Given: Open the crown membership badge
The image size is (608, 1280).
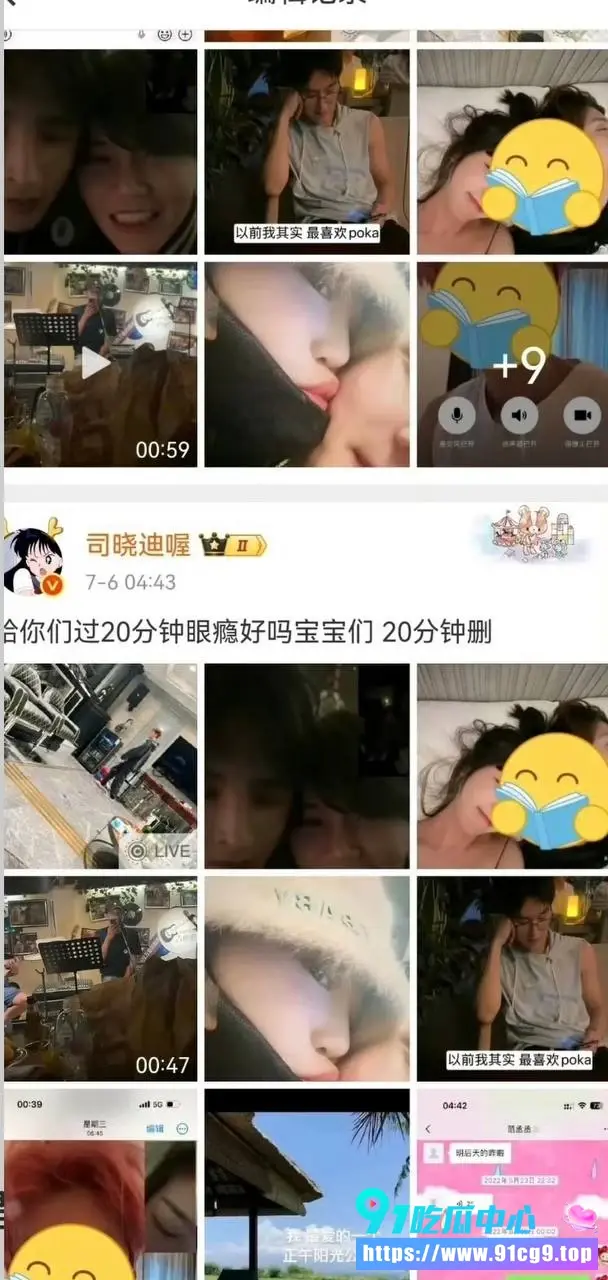Looking at the screenshot, I should tap(233, 546).
